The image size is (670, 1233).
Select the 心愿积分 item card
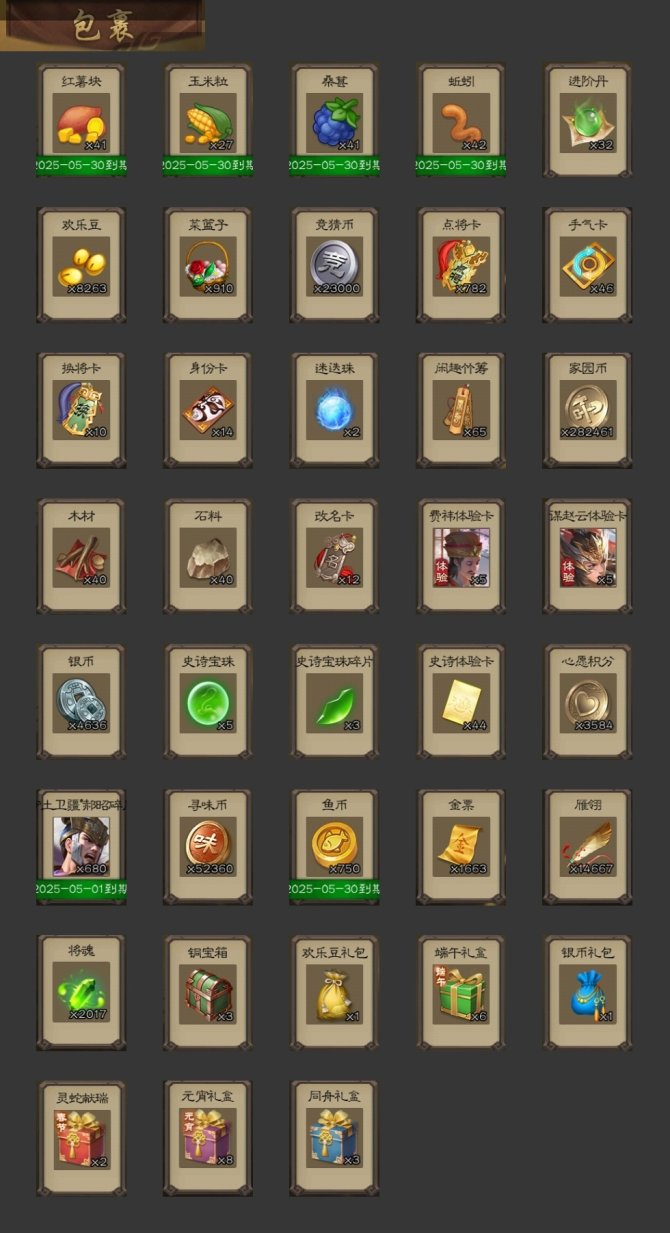pyautogui.click(x=588, y=701)
